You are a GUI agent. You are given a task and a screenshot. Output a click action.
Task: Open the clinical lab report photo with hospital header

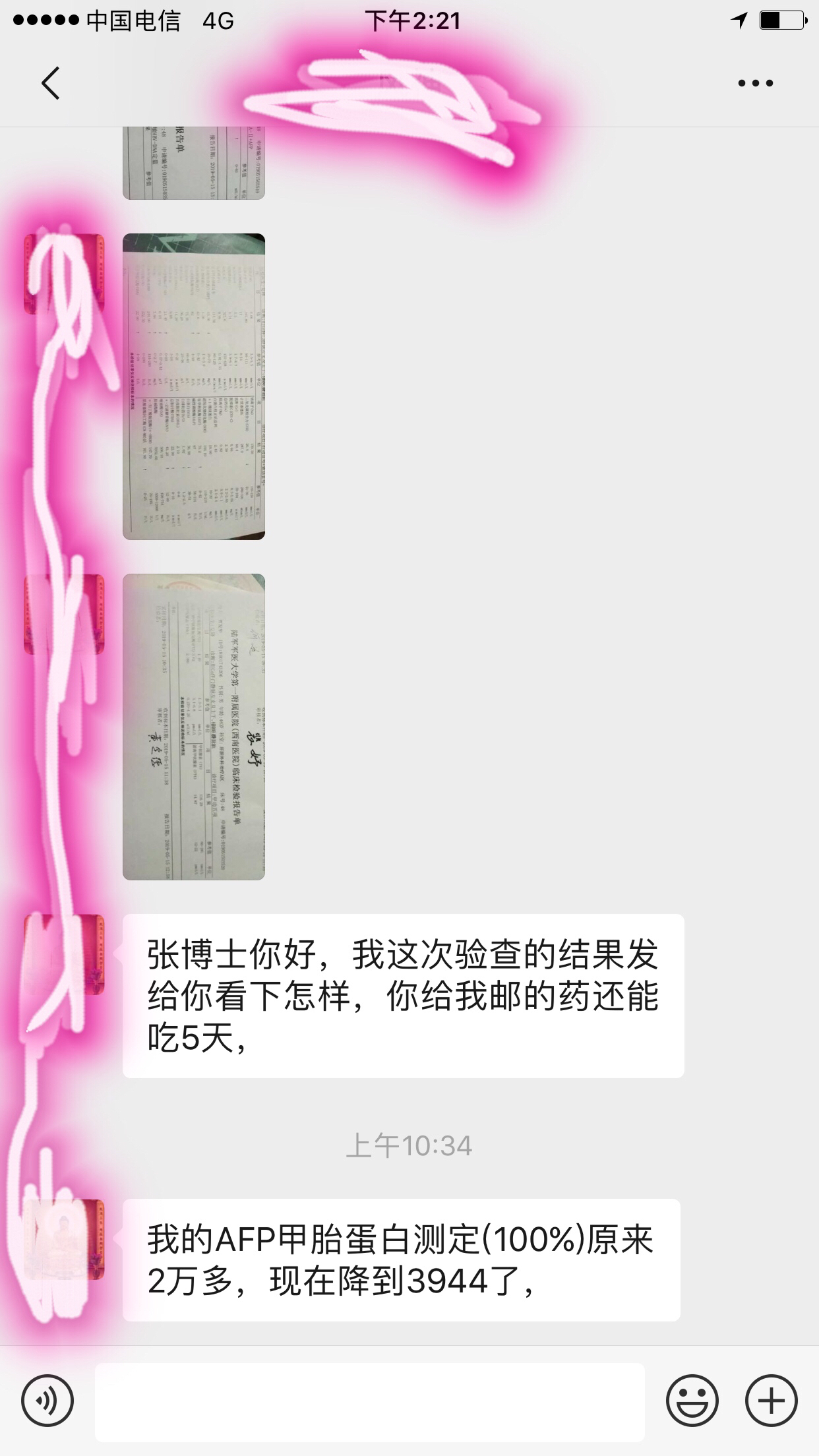click(194, 726)
